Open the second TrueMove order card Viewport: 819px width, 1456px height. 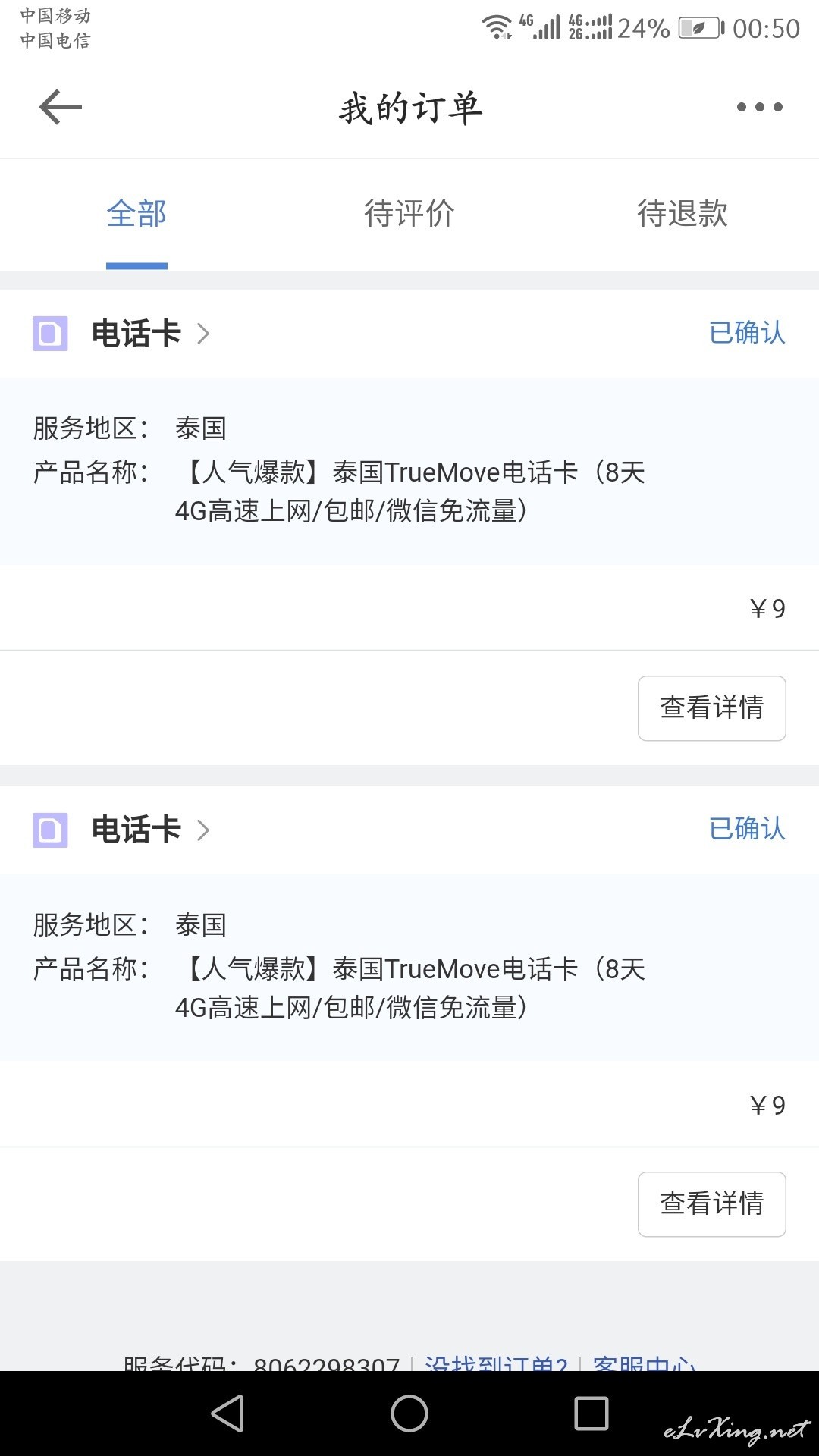pyautogui.click(x=409, y=967)
